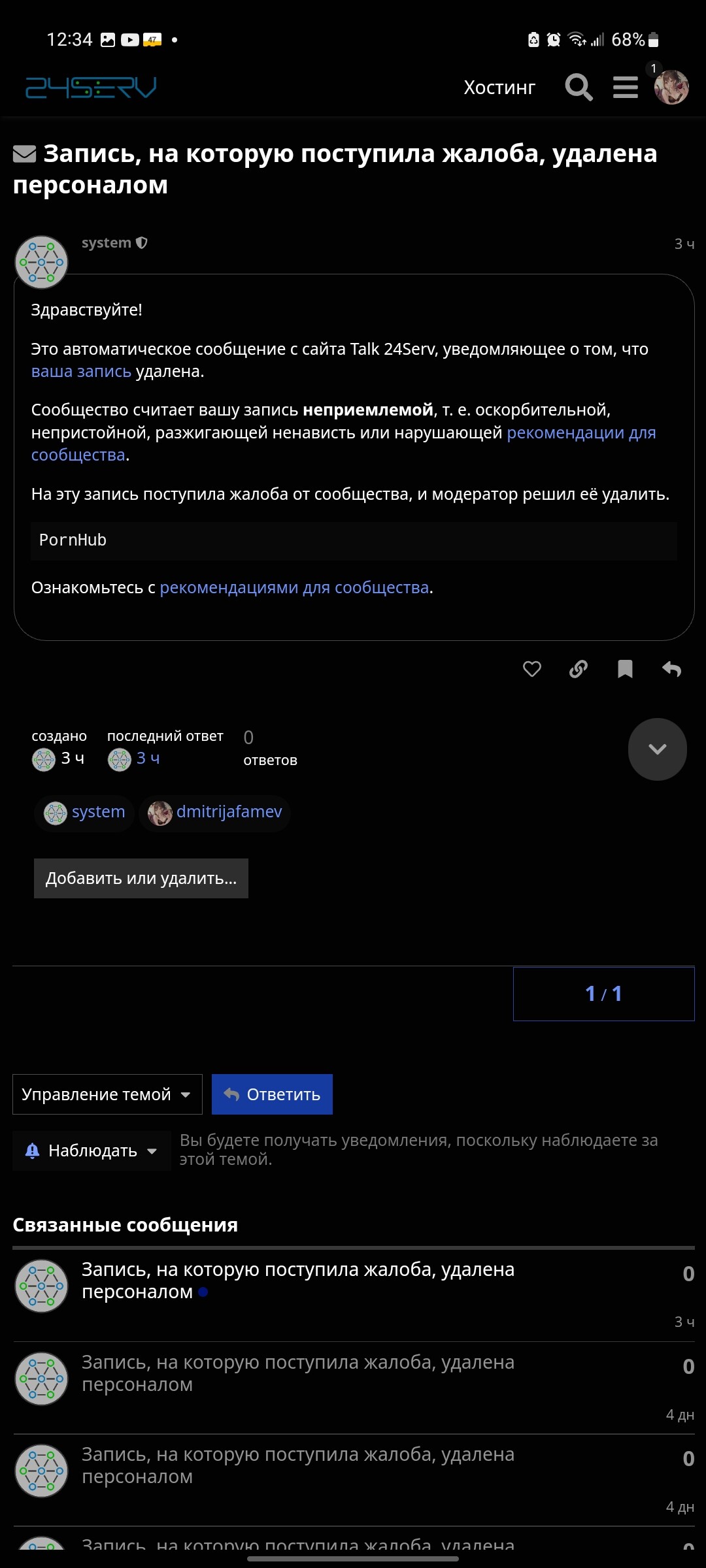The image size is (706, 1568).
Task: Open the search magnifier in the header
Action: click(579, 87)
